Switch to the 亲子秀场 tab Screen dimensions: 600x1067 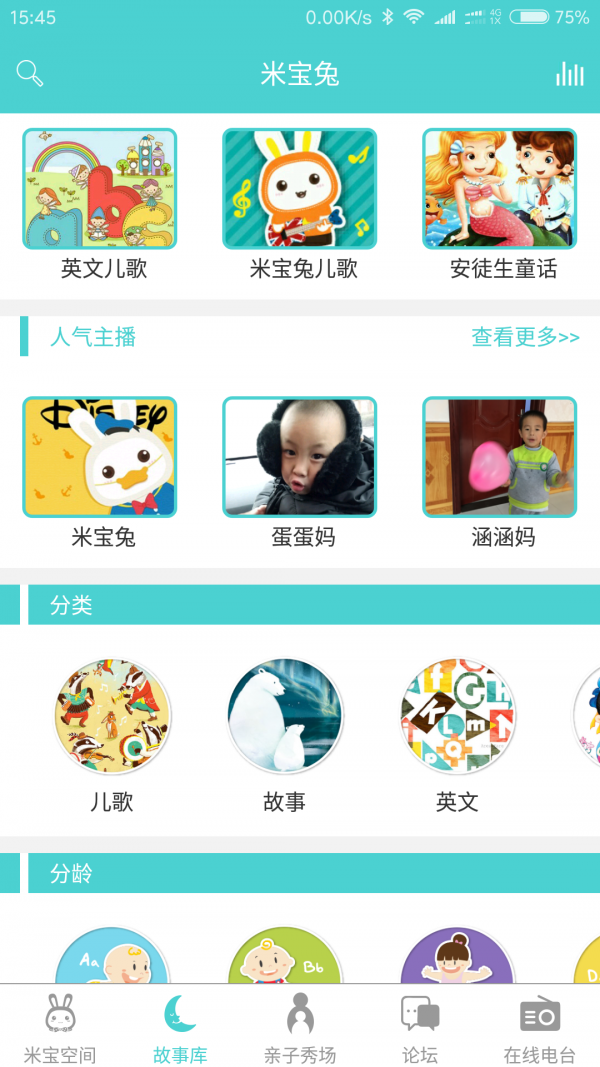(x=300, y=1028)
